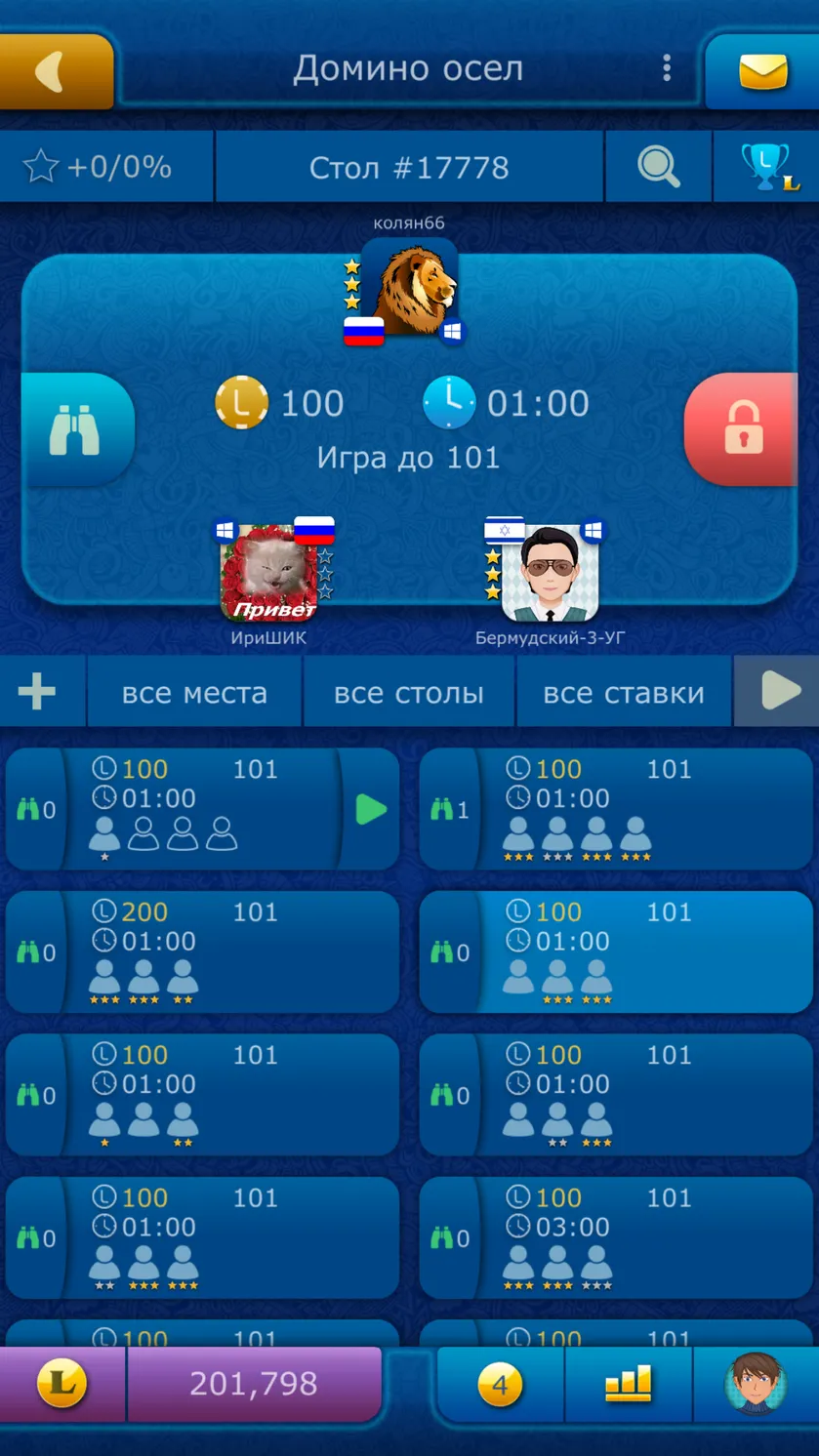819x1456 pixels.
Task: Open the "все столы" filter
Action: [x=409, y=692]
